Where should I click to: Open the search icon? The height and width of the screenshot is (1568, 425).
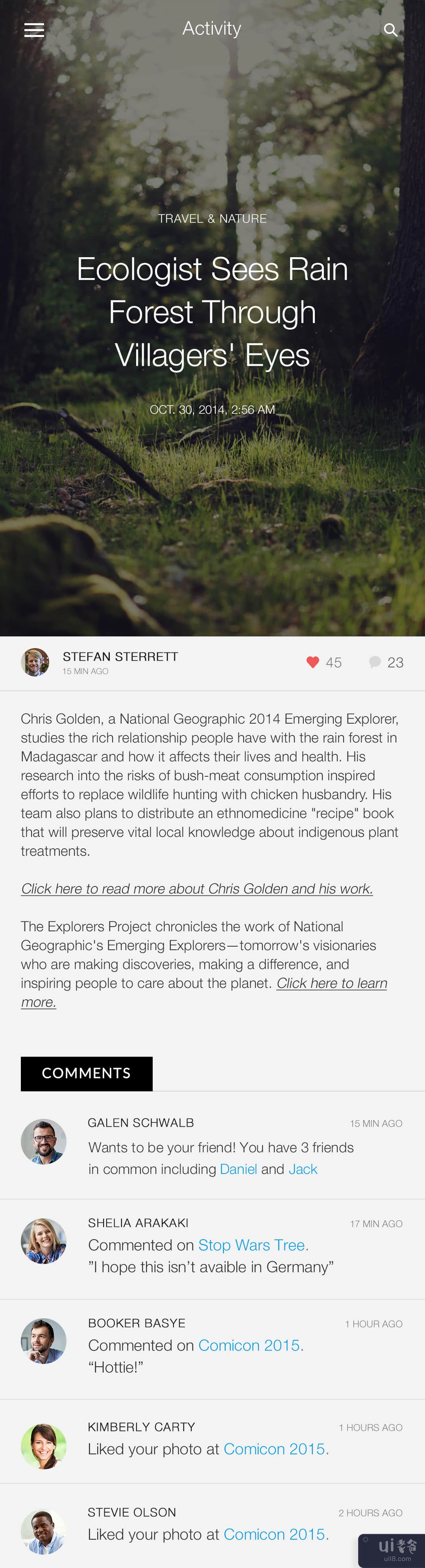(x=390, y=30)
